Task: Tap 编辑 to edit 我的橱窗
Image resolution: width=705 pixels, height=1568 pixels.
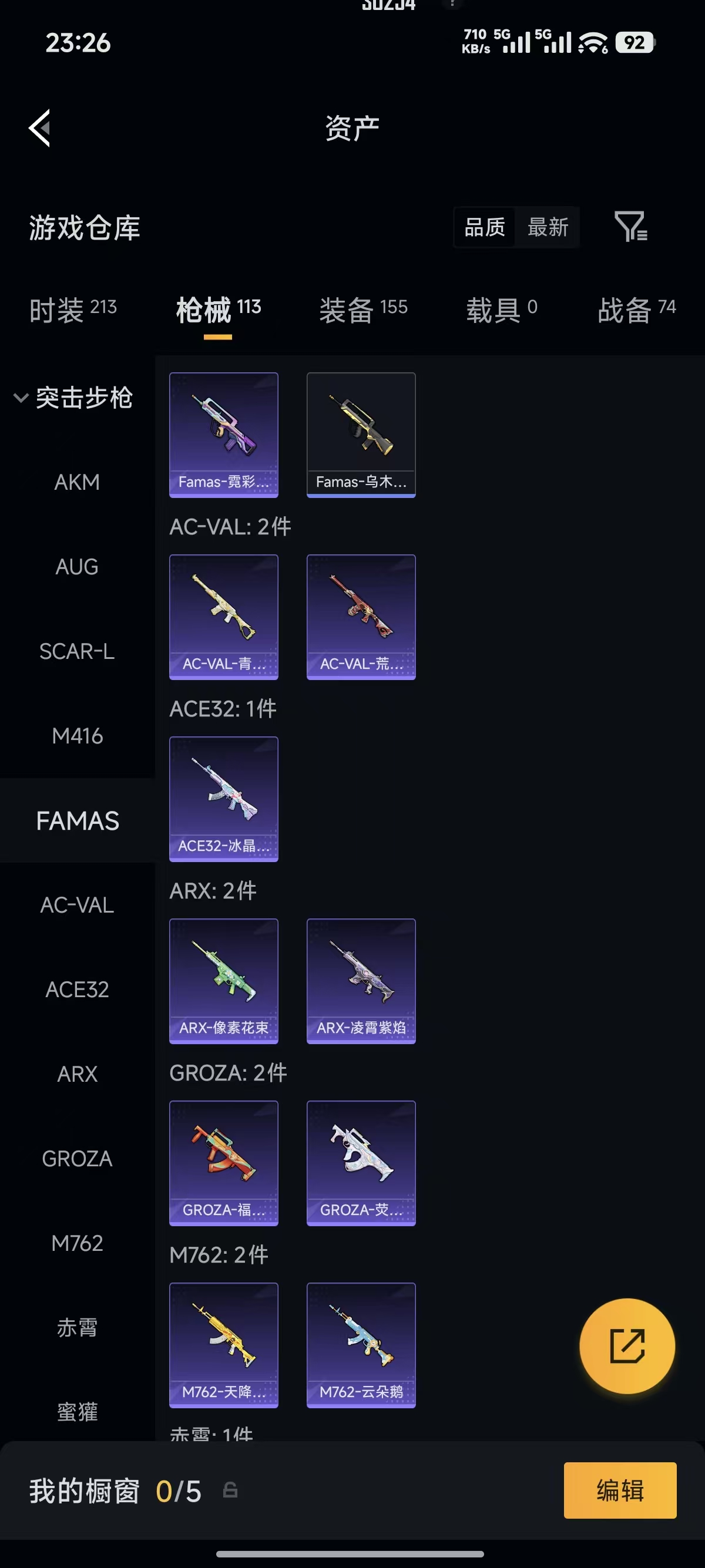Action: click(x=620, y=1490)
